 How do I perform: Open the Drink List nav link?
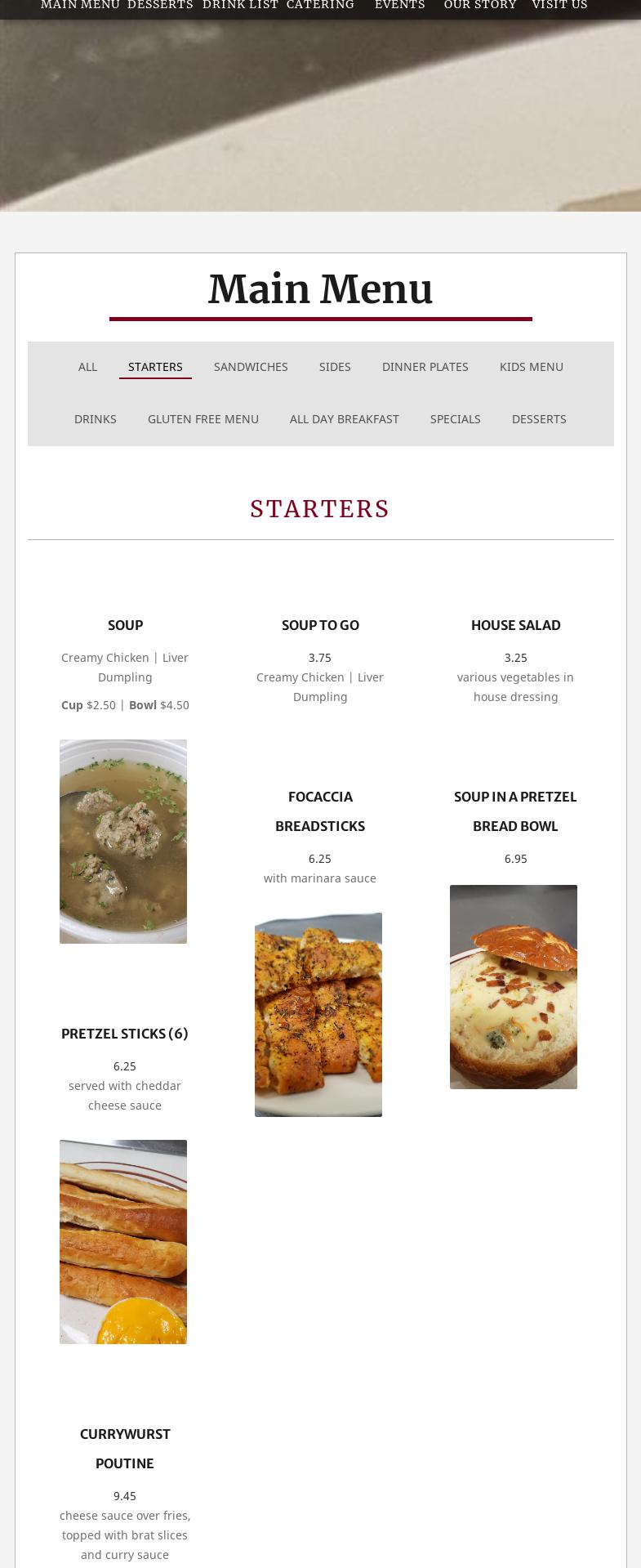click(240, 6)
